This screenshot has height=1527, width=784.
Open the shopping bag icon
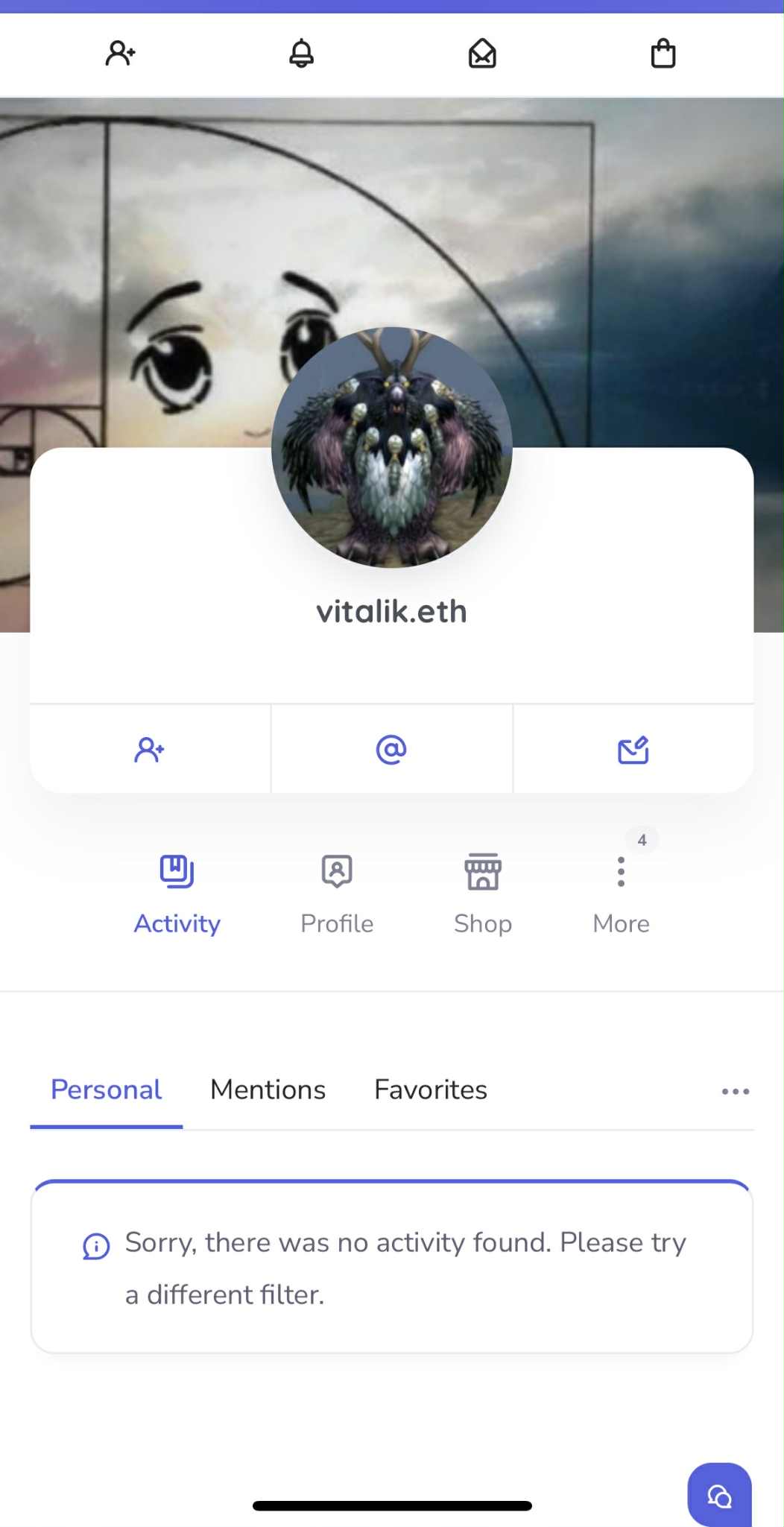663,54
